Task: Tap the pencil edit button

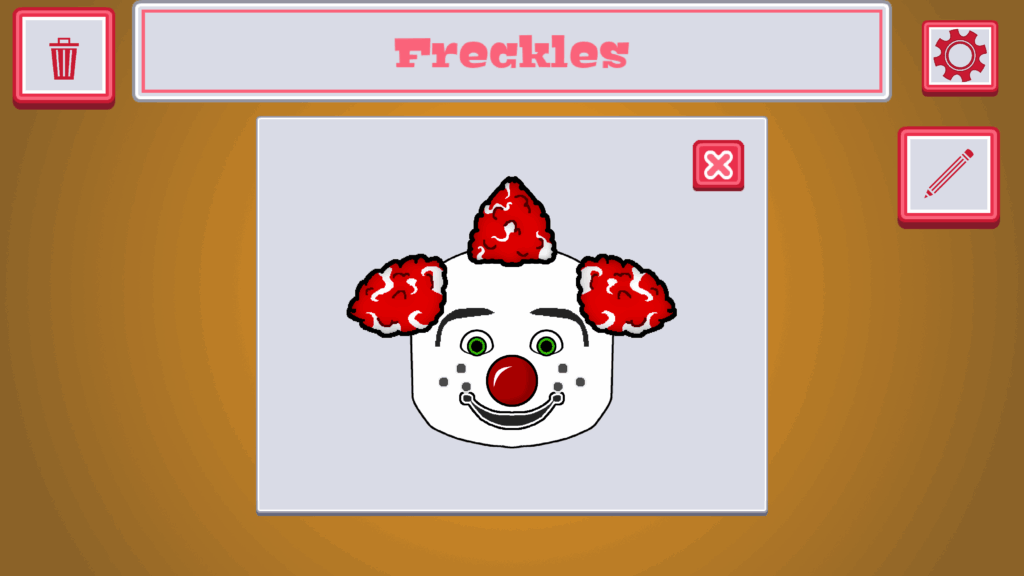Action: (947, 175)
